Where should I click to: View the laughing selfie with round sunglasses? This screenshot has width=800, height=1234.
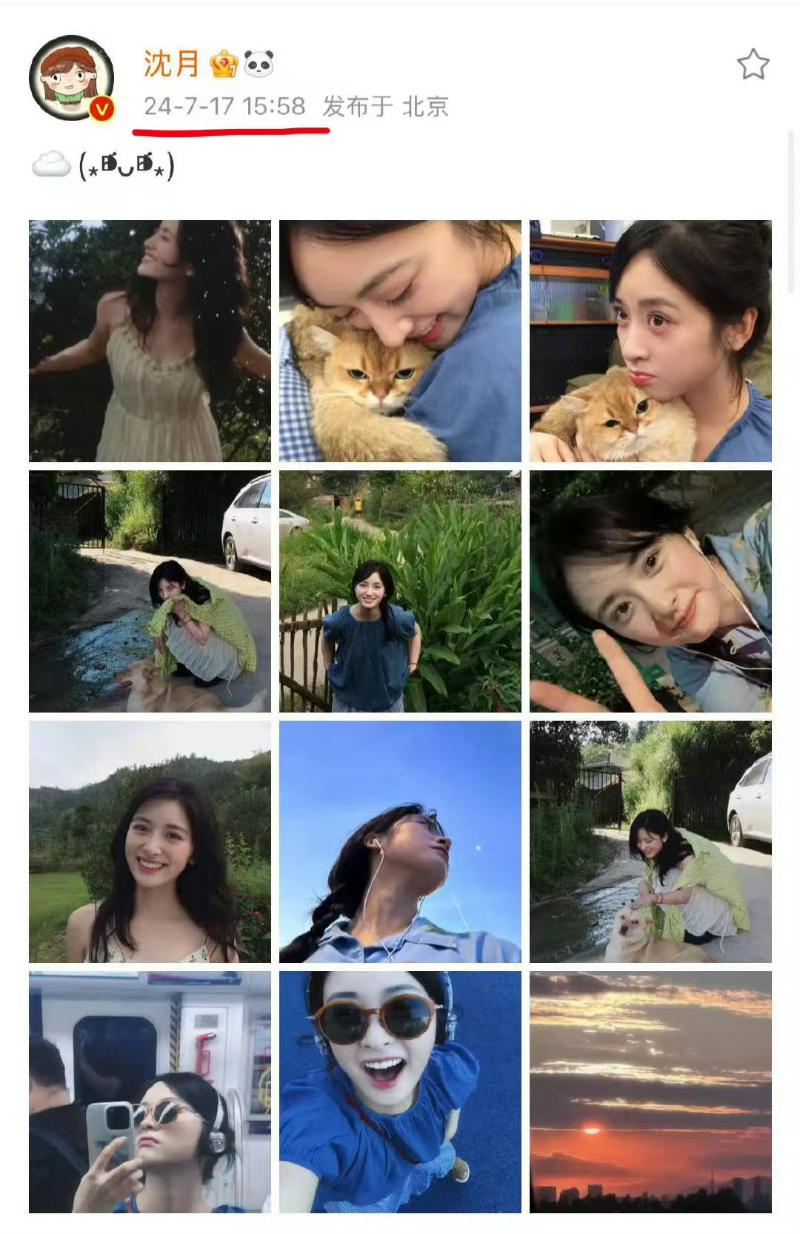[400, 1092]
